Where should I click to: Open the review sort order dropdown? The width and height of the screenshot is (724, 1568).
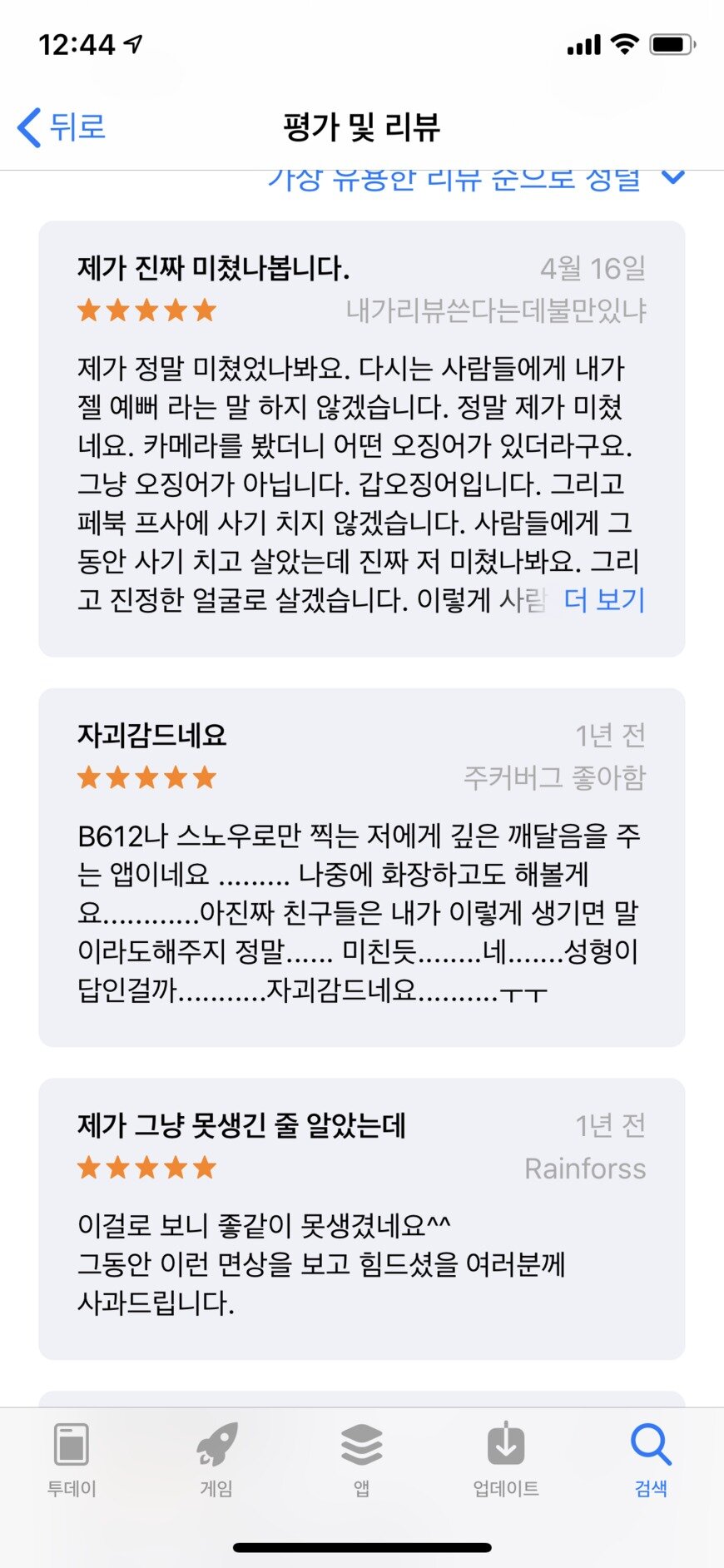pos(476,179)
